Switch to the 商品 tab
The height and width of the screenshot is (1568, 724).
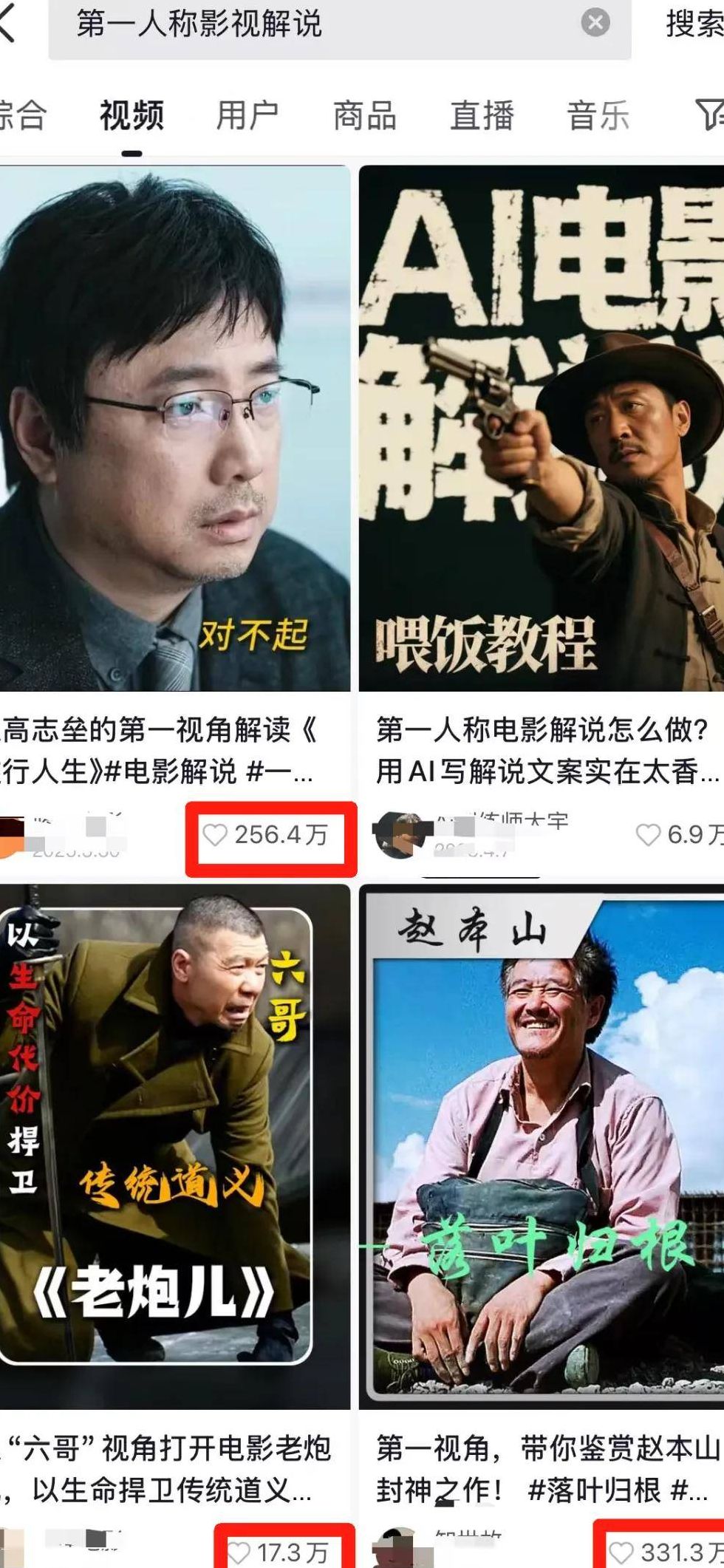click(x=365, y=116)
